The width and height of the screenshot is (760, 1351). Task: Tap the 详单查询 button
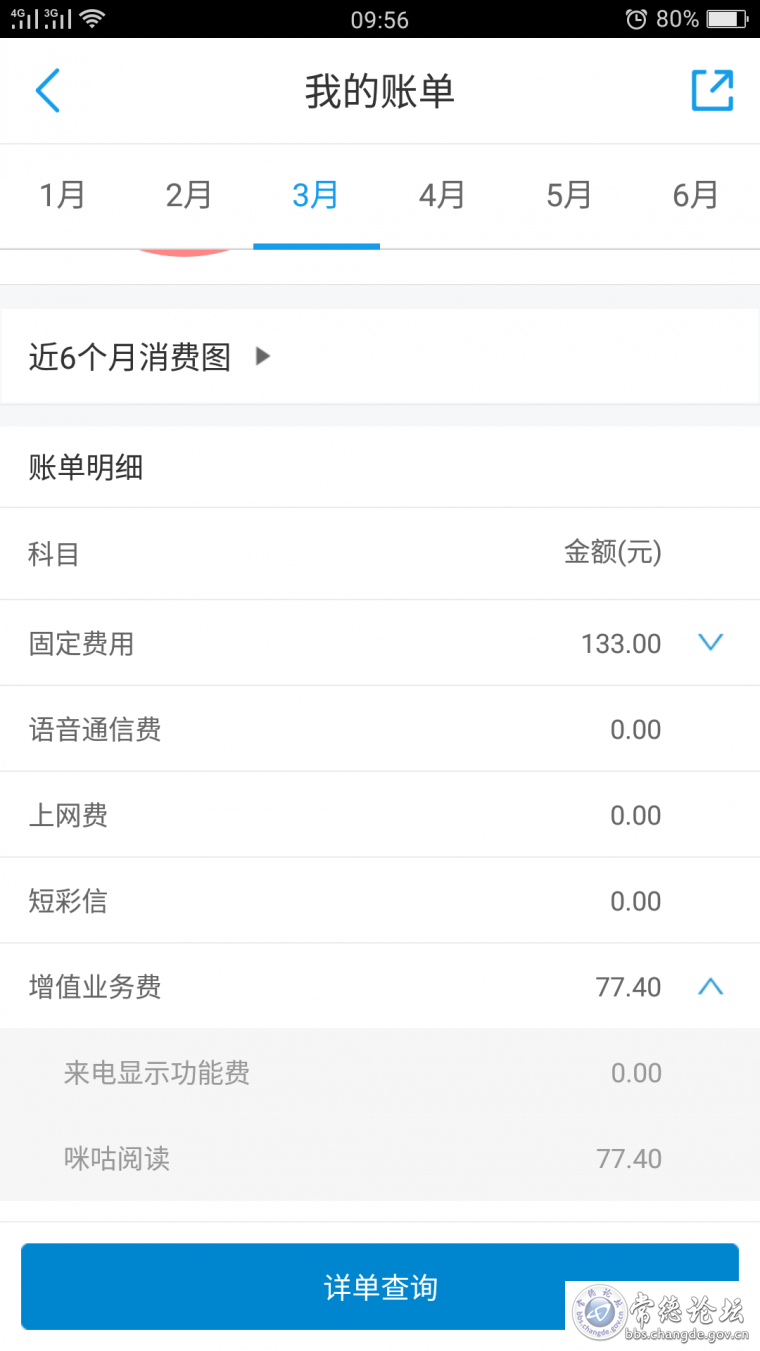380,1287
